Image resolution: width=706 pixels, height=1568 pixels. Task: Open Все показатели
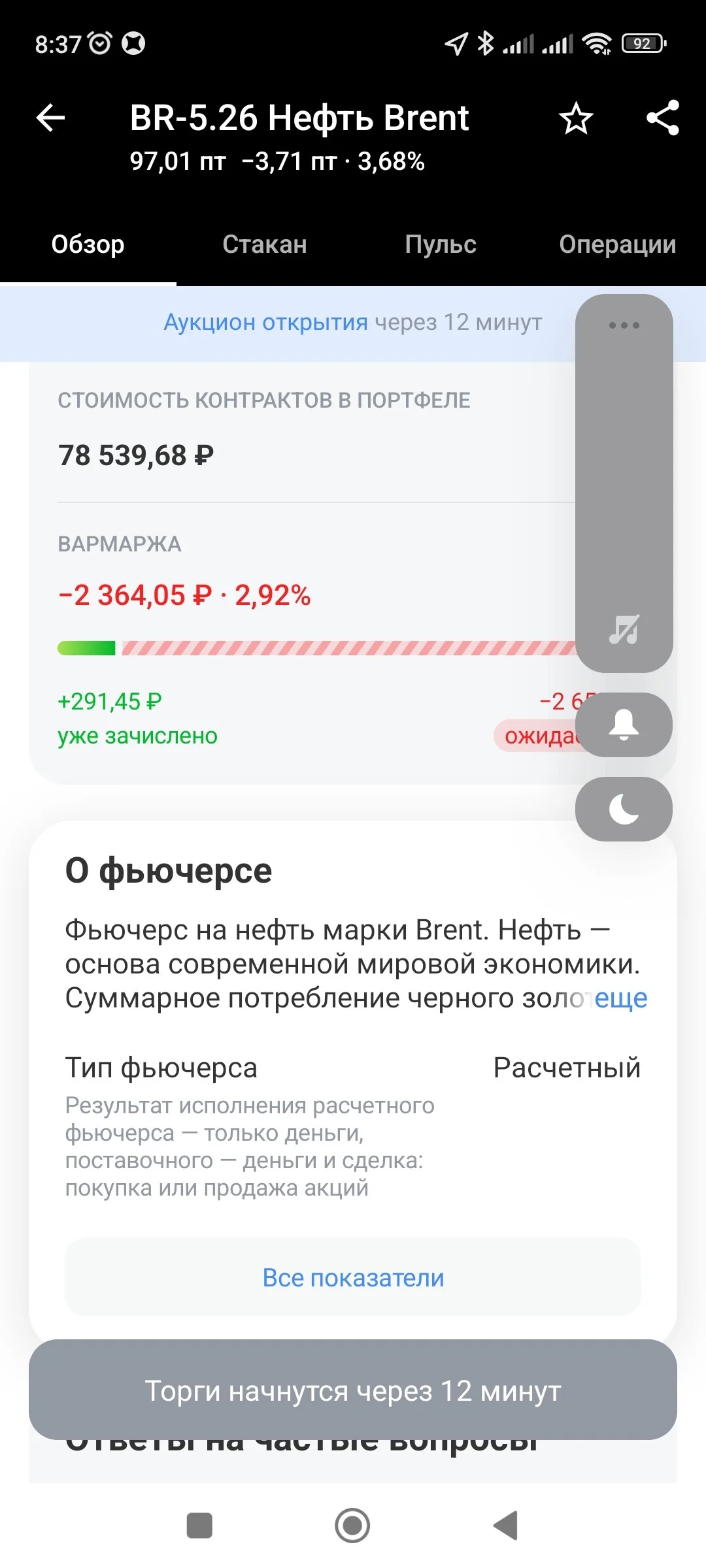tap(353, 1277)
